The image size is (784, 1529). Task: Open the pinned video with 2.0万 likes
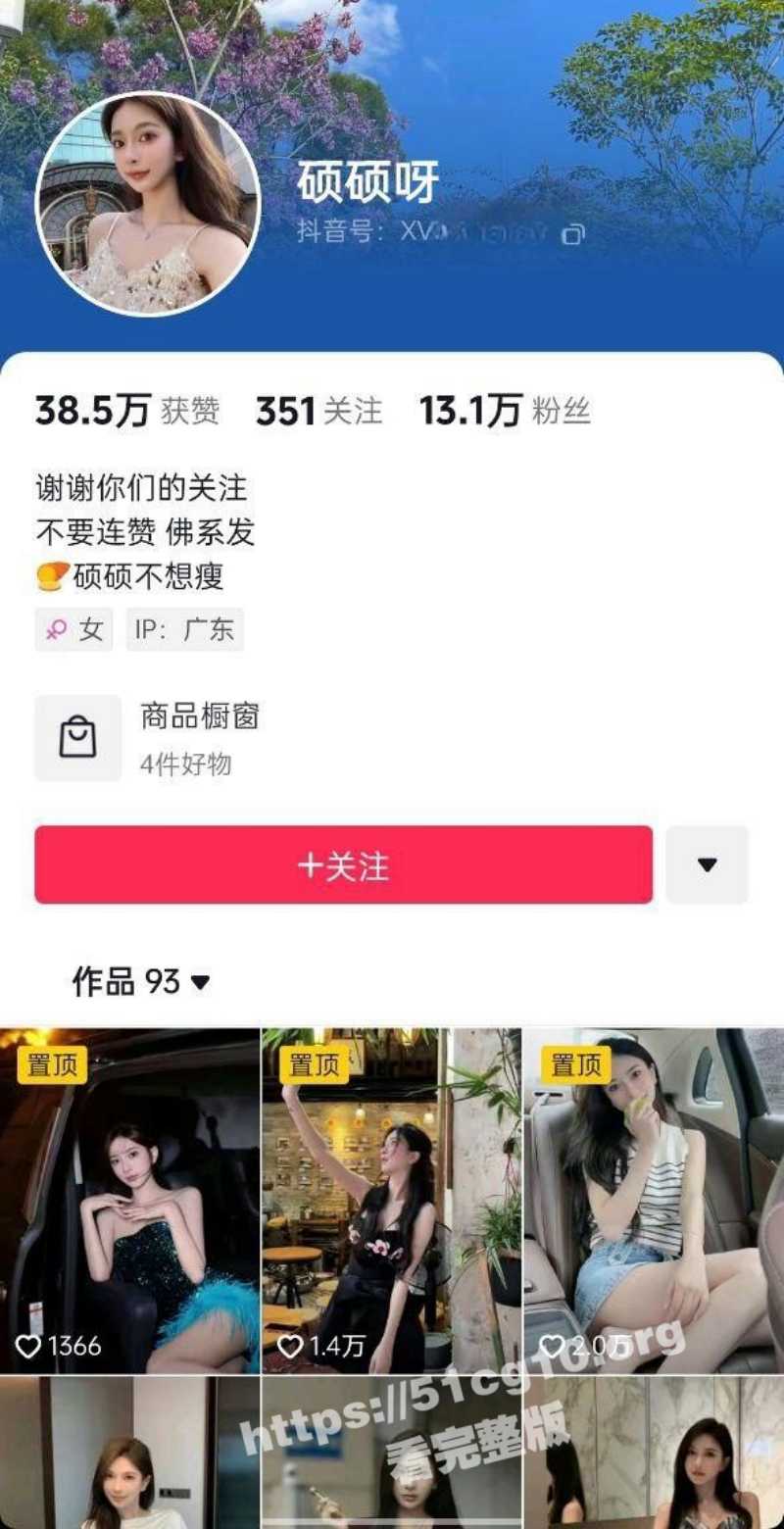click(654, 1201)
